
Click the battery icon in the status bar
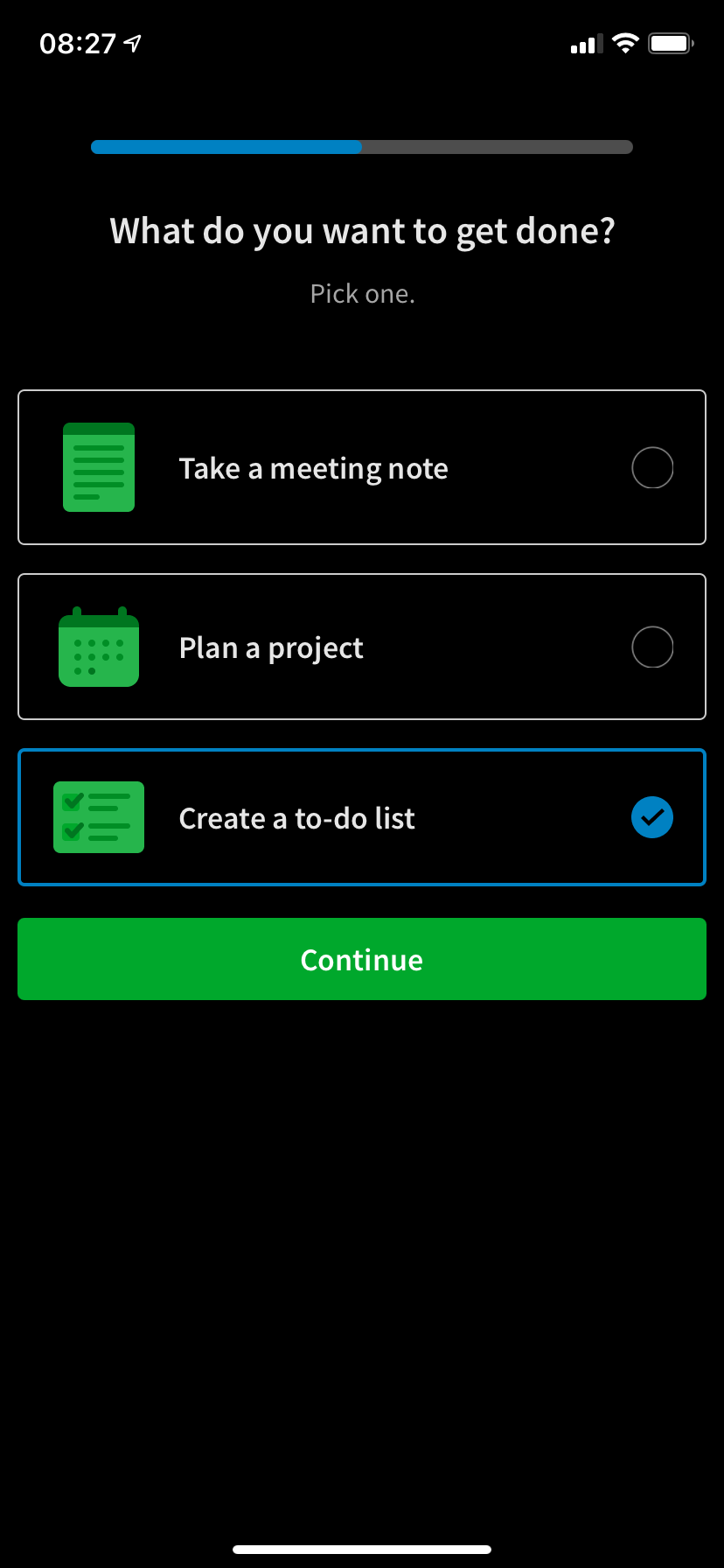pos(669,42)
